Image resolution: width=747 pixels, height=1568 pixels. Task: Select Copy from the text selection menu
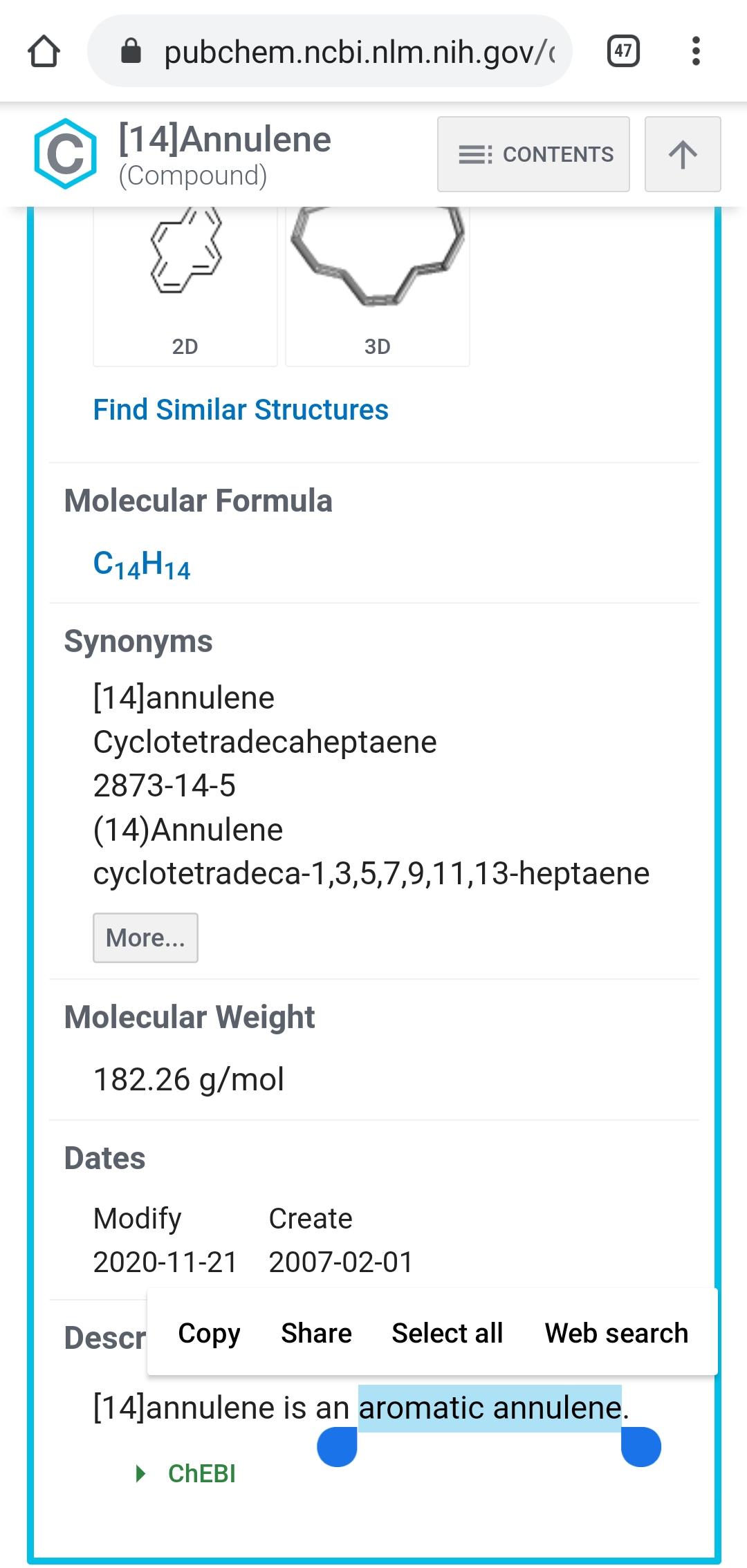pyautogui.click(x=208, y=1332)
